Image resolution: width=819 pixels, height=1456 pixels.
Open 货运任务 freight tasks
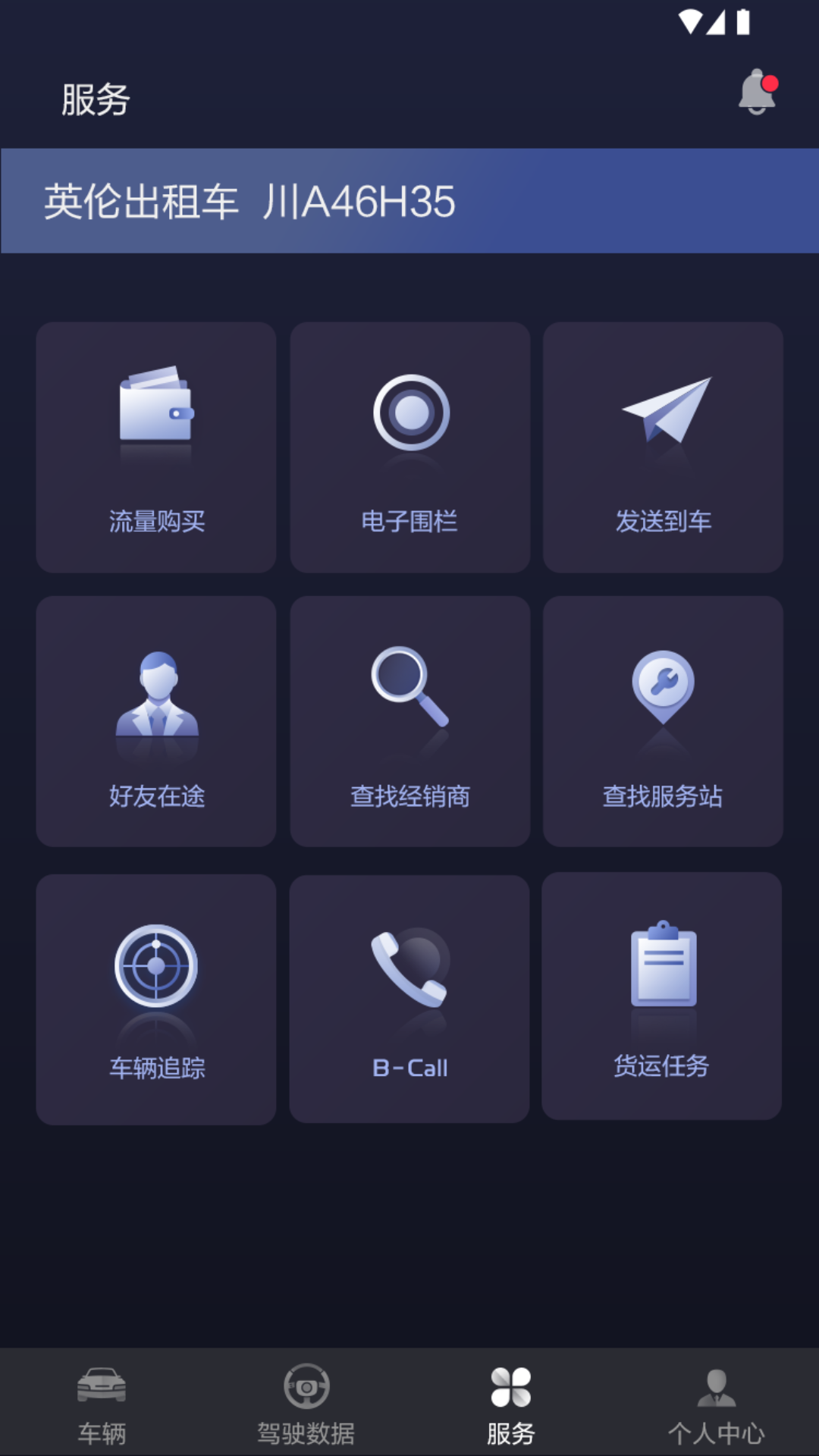[661, 996]
